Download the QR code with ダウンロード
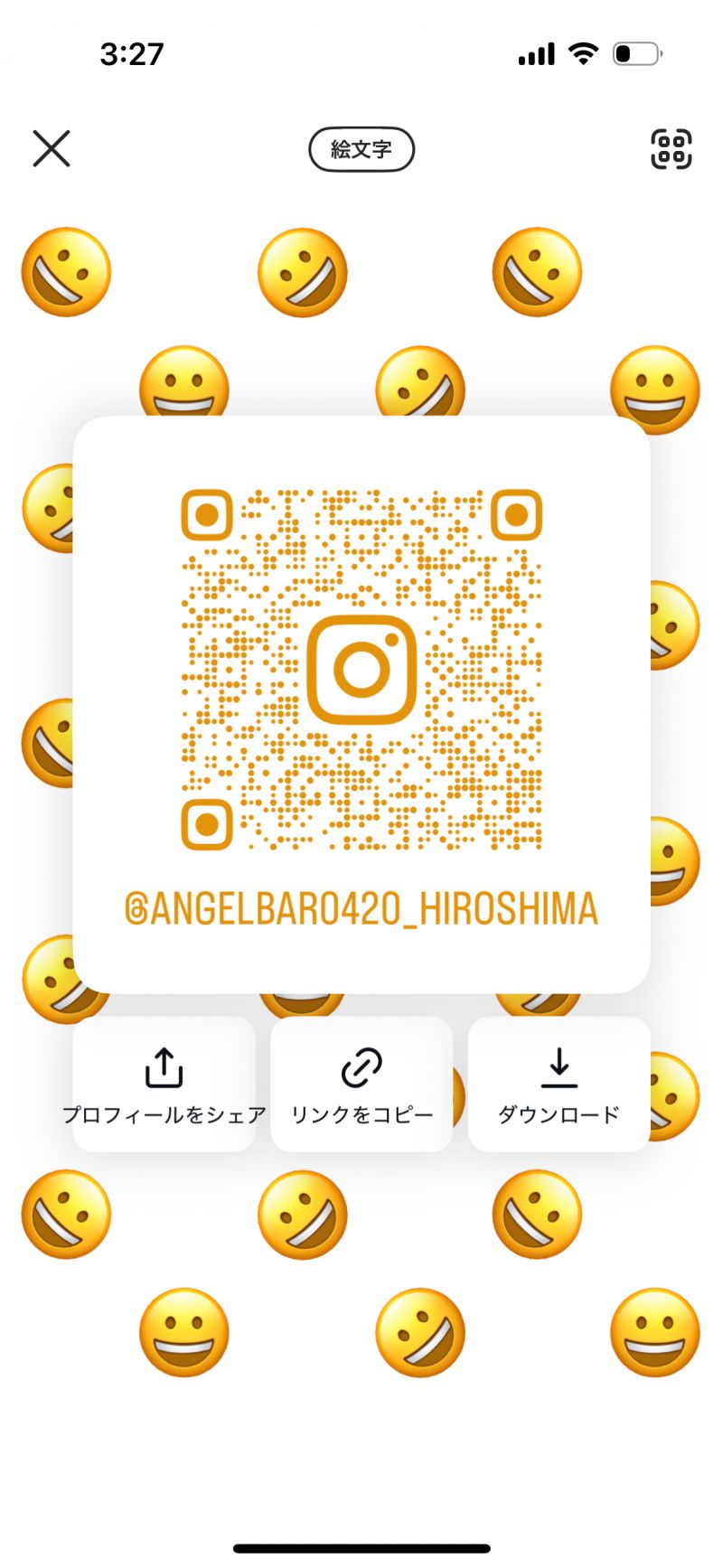 pos(559,1084)
